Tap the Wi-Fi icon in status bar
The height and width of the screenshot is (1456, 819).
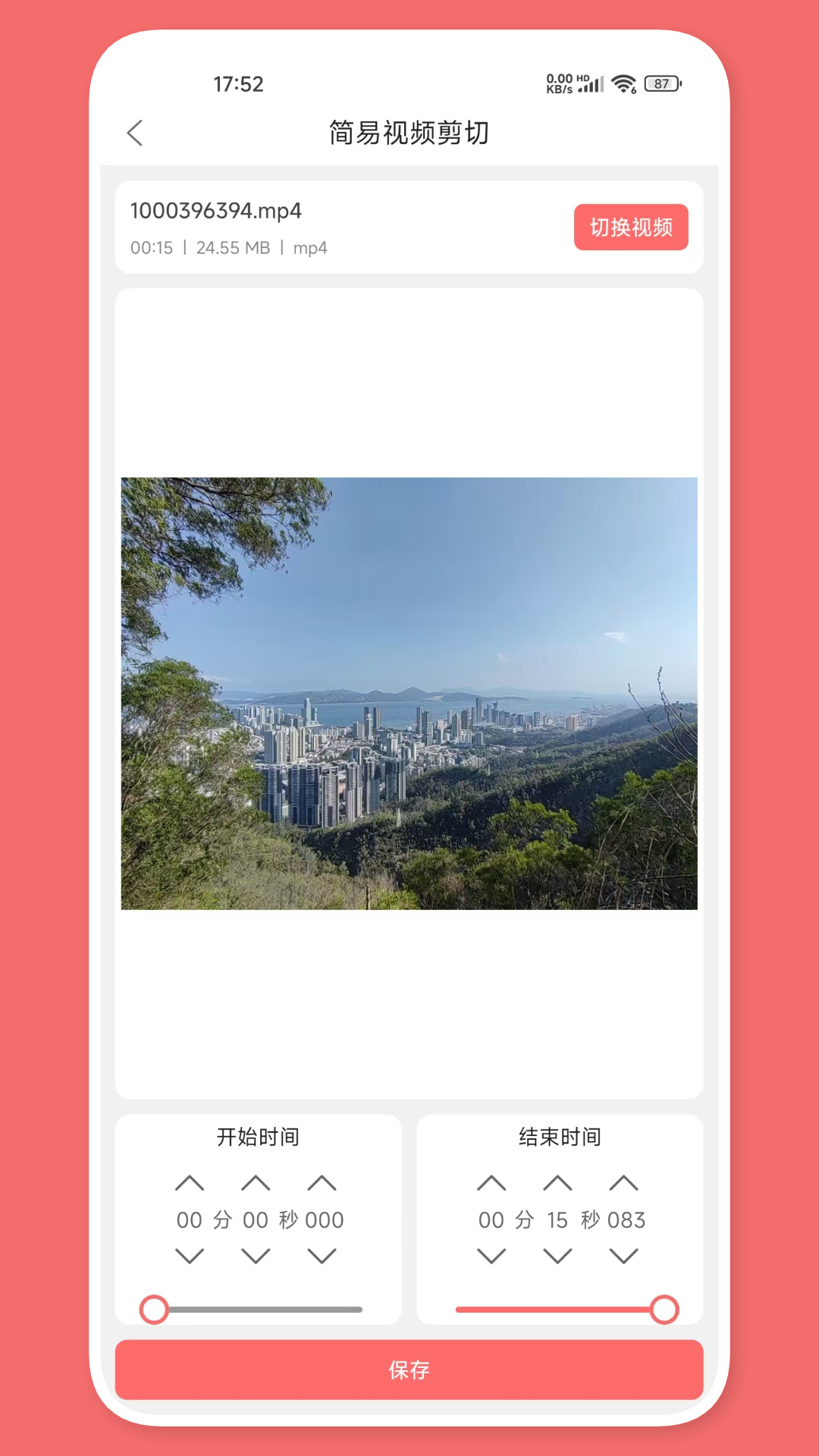(x=623, y=83)
